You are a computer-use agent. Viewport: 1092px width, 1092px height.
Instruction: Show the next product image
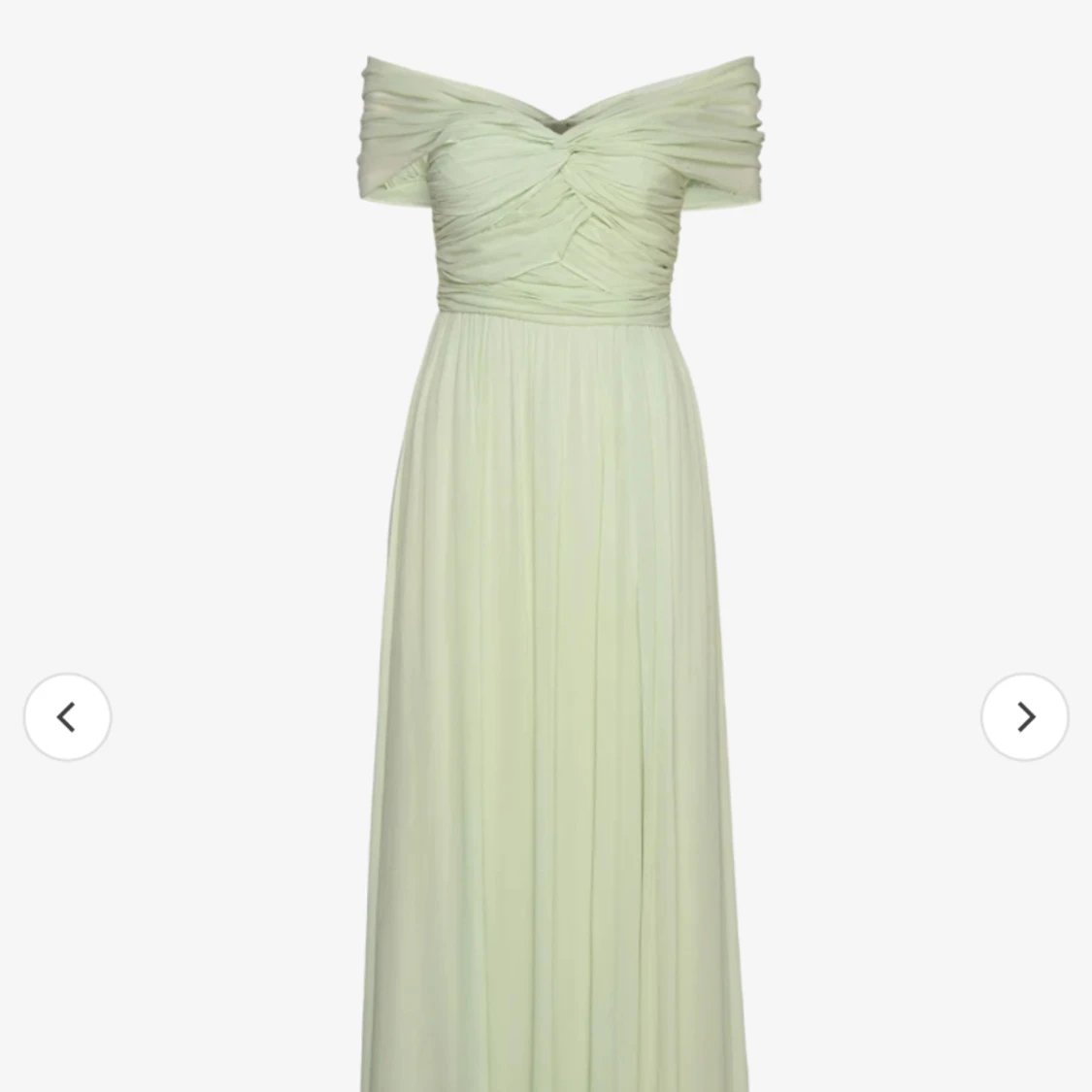1024,717
